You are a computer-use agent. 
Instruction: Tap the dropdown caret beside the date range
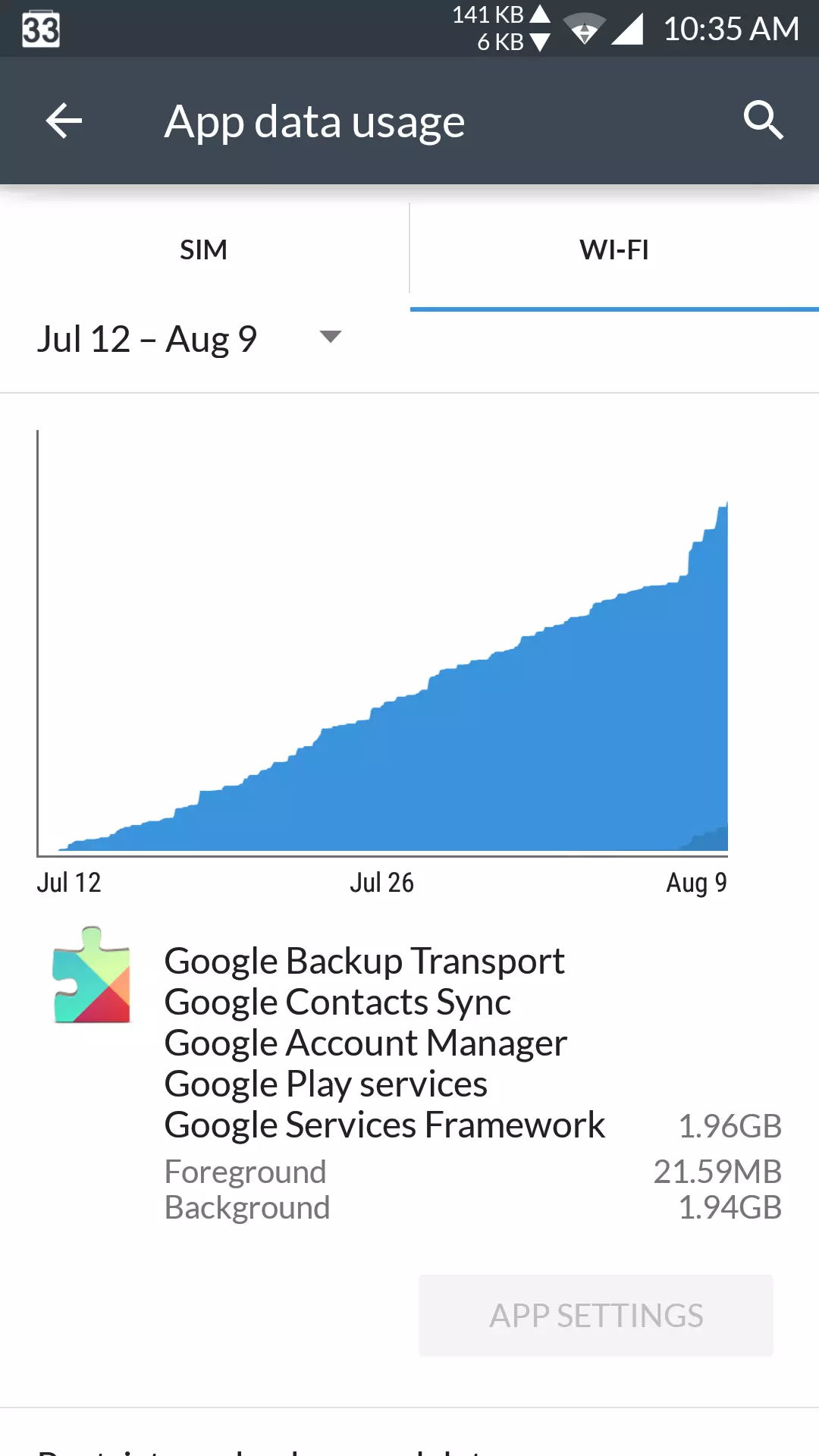330,338
